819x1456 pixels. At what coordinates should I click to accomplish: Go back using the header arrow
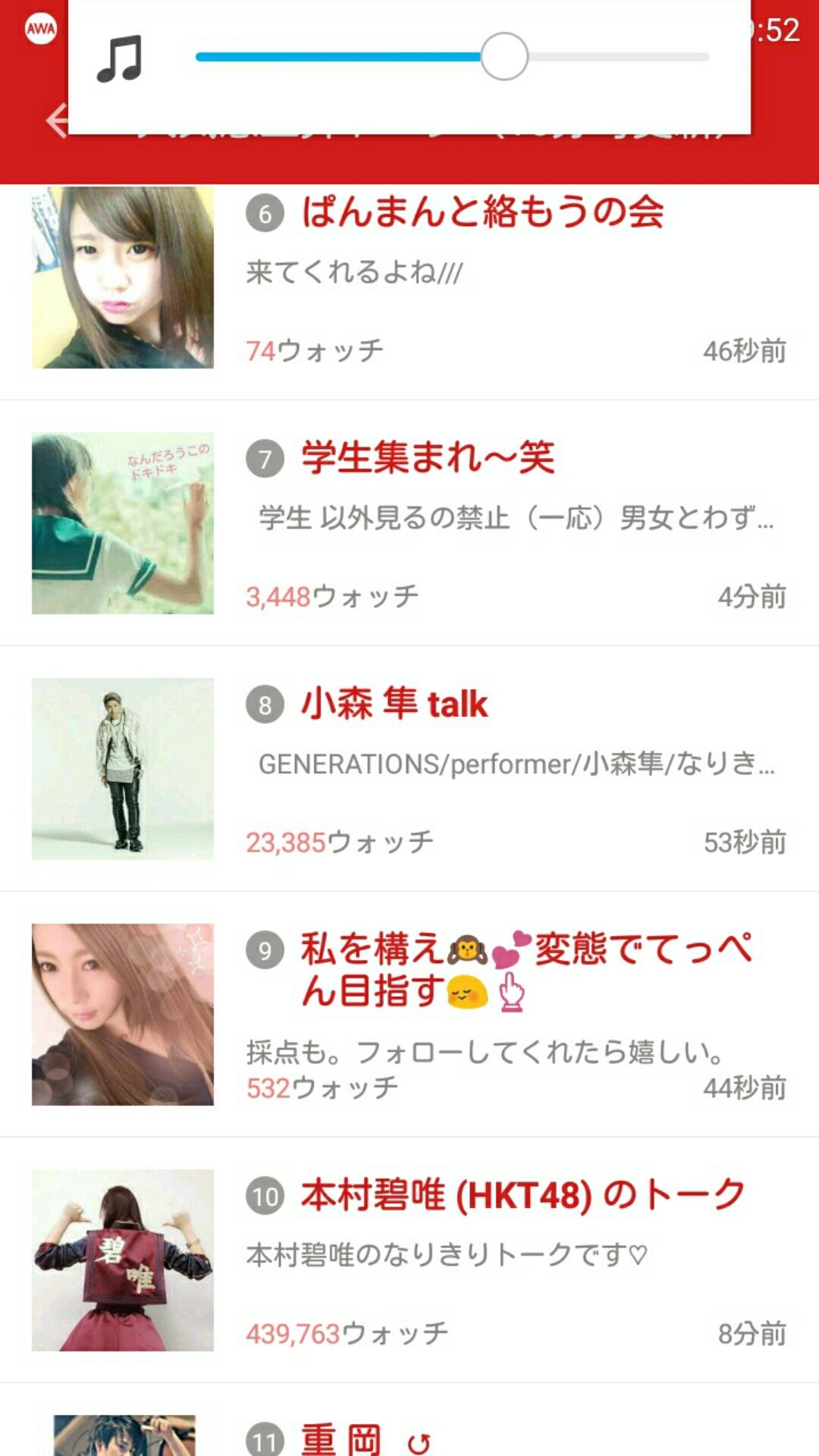coord(56,121)
